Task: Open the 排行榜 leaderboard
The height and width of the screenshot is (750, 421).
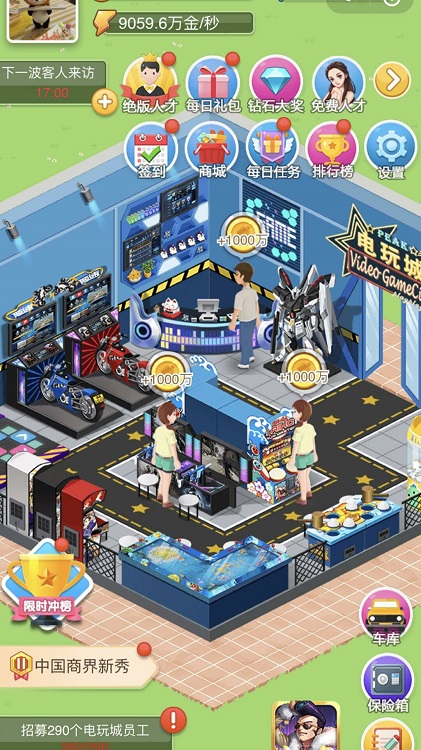Action: (332, 150)
